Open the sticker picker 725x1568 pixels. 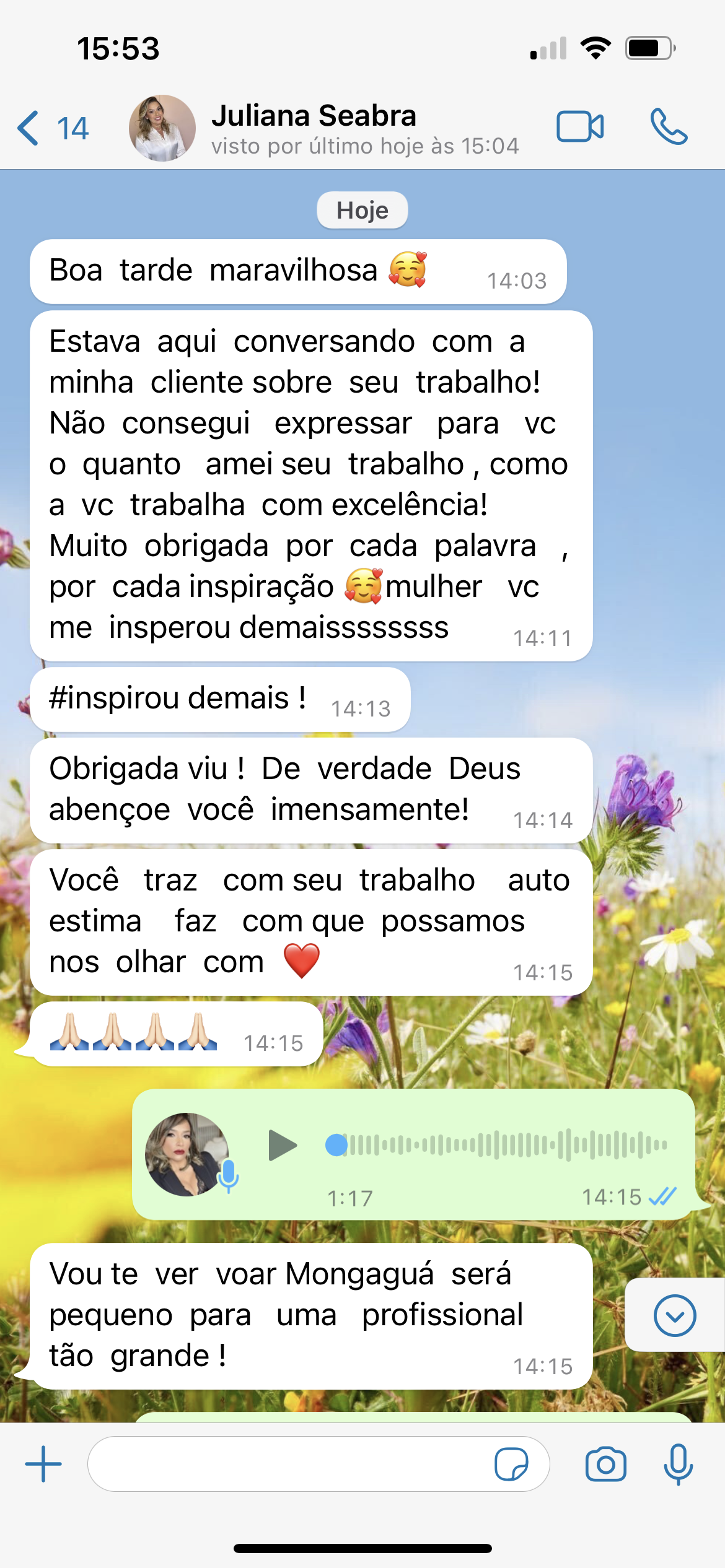click(511, 1464)
